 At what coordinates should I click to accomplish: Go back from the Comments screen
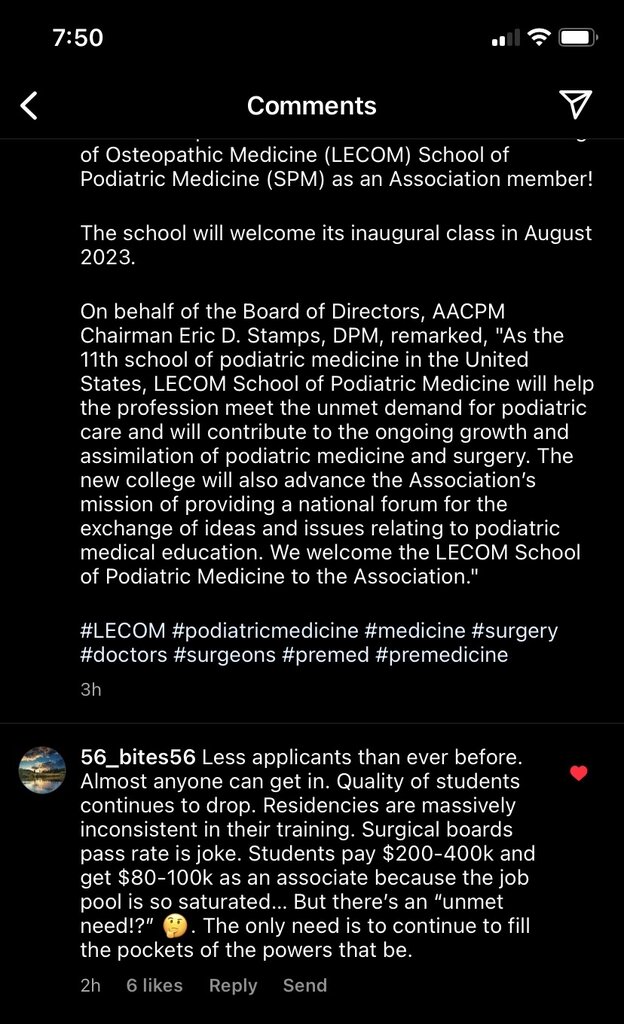tap(30, 105)
